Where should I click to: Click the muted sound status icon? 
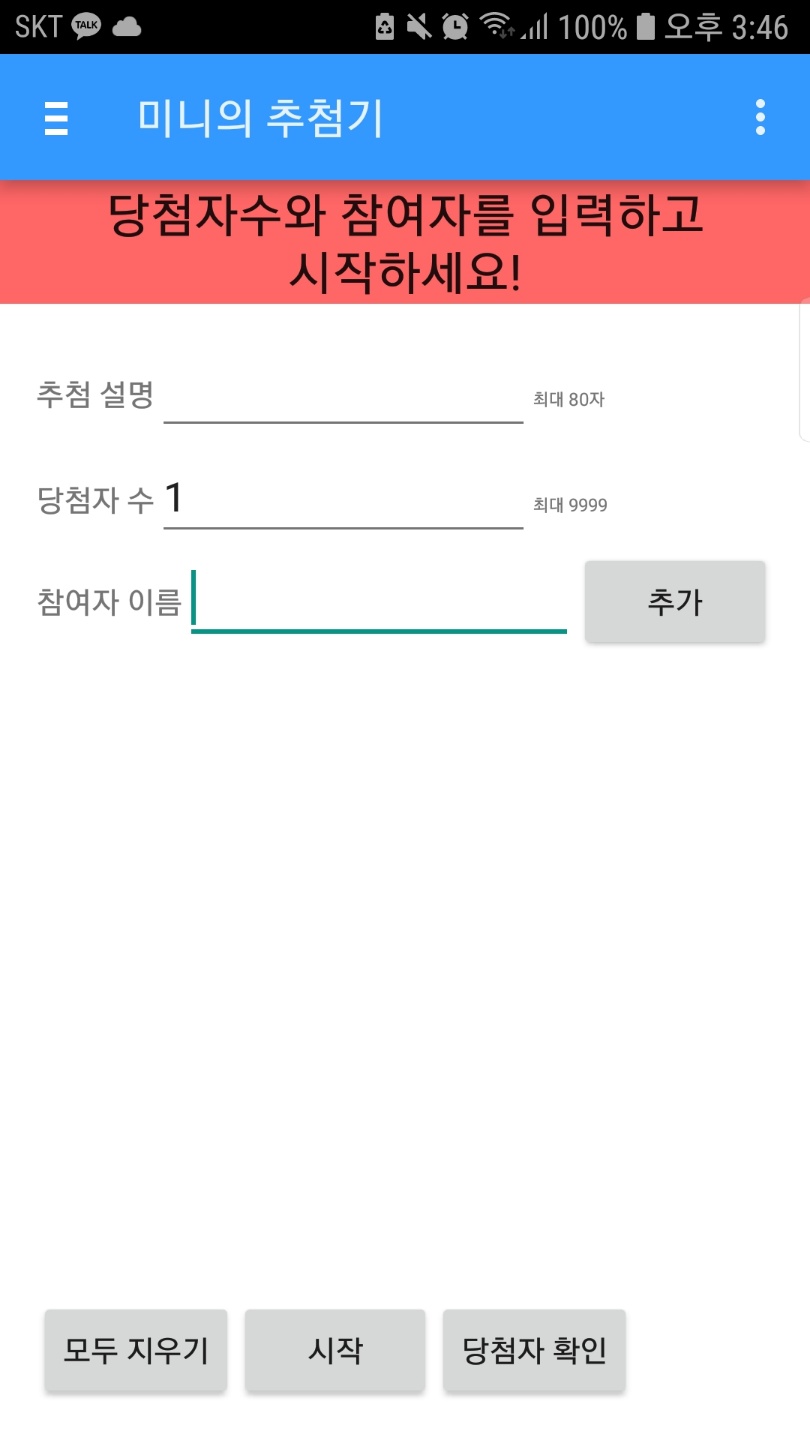416,27
